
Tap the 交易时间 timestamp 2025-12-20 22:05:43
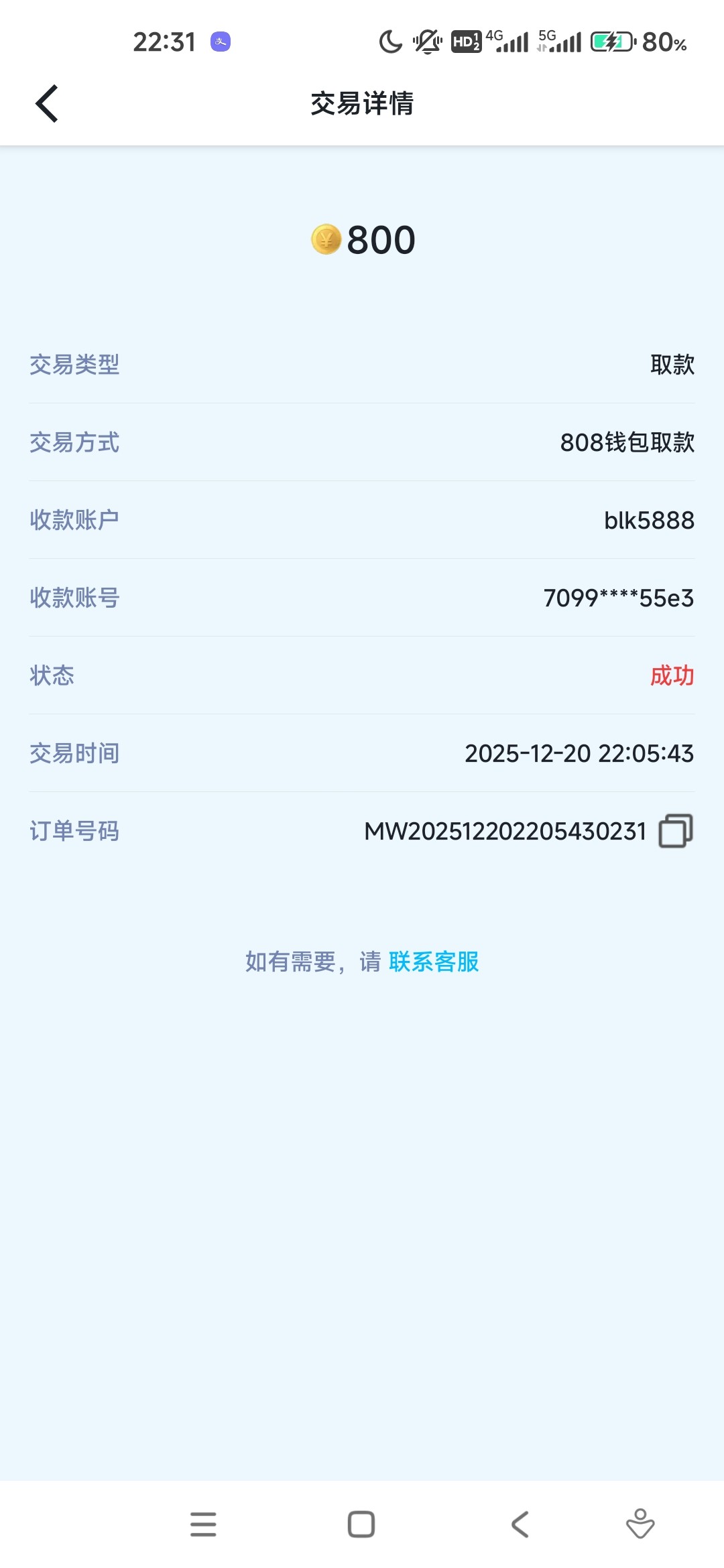pos(579,753)
